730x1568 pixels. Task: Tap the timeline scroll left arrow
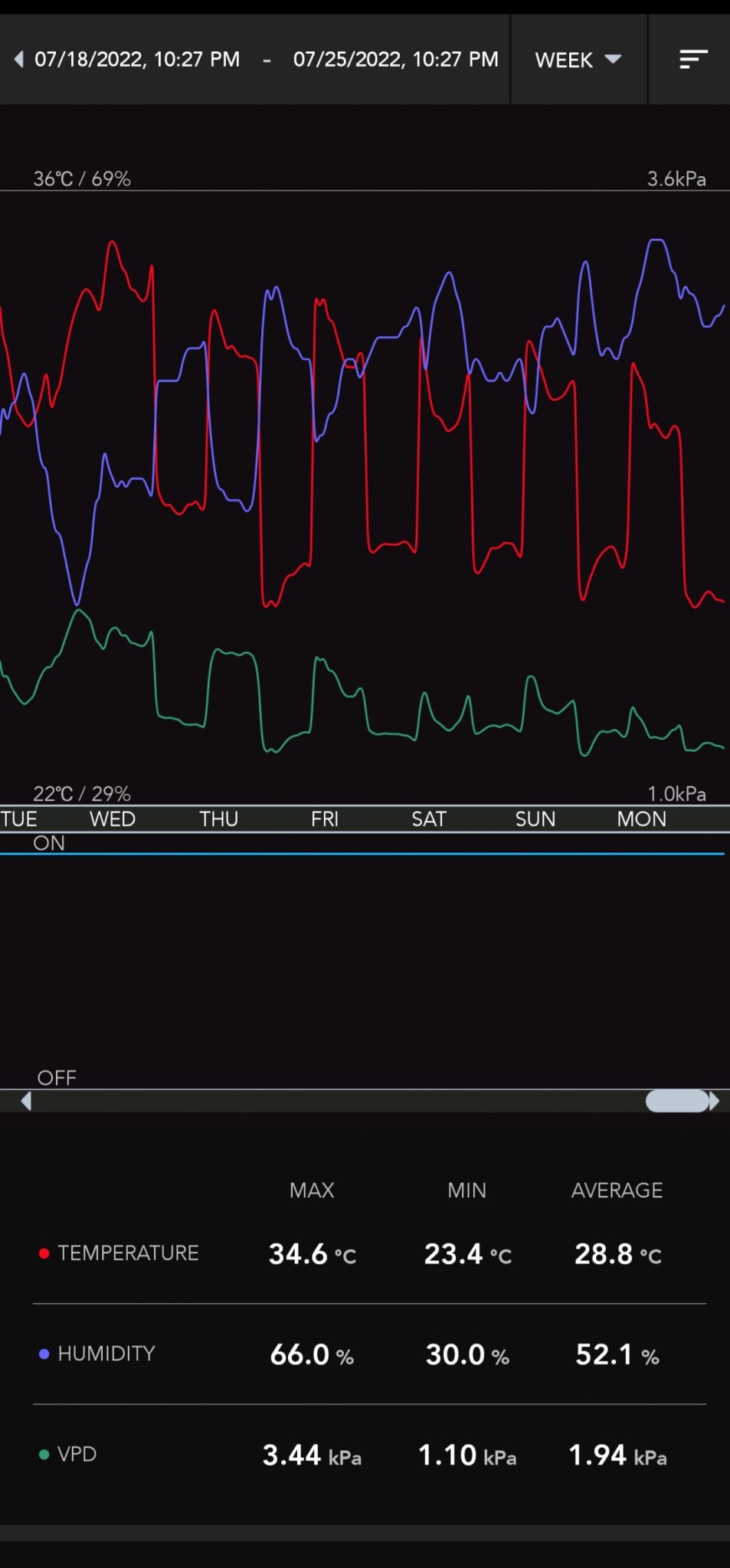(x=26, y=1101)
